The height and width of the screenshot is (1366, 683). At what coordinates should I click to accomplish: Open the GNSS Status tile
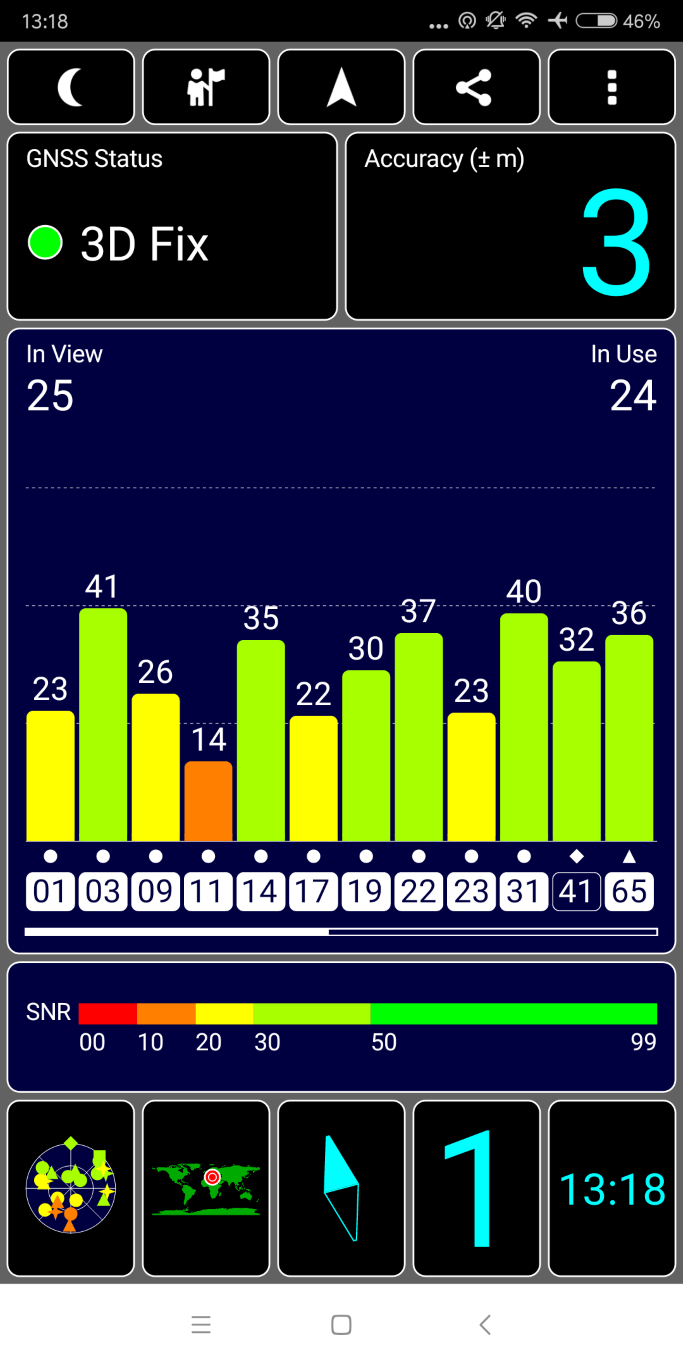[x=172, y=226]
